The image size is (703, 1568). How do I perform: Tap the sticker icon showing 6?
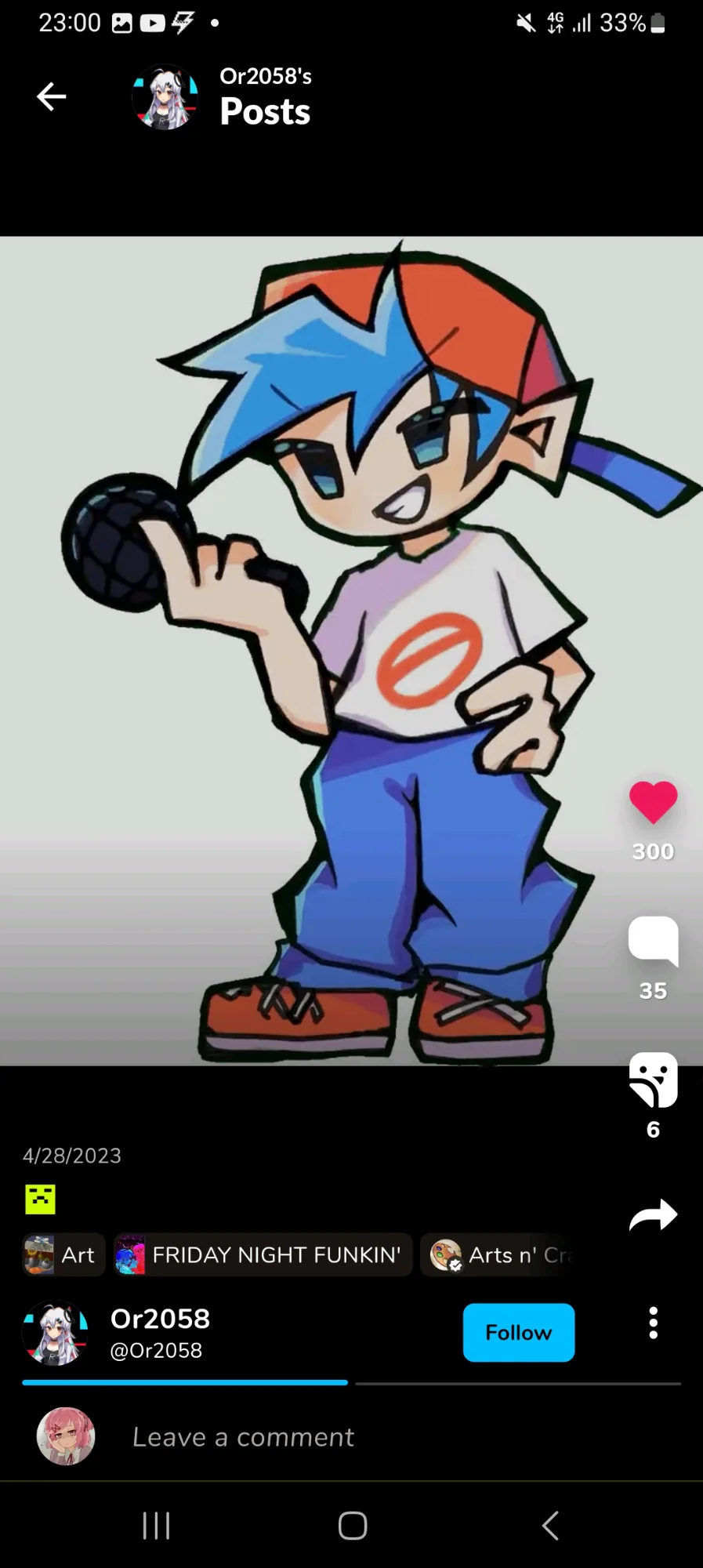pyautogui.click(x=653, y=1080)
